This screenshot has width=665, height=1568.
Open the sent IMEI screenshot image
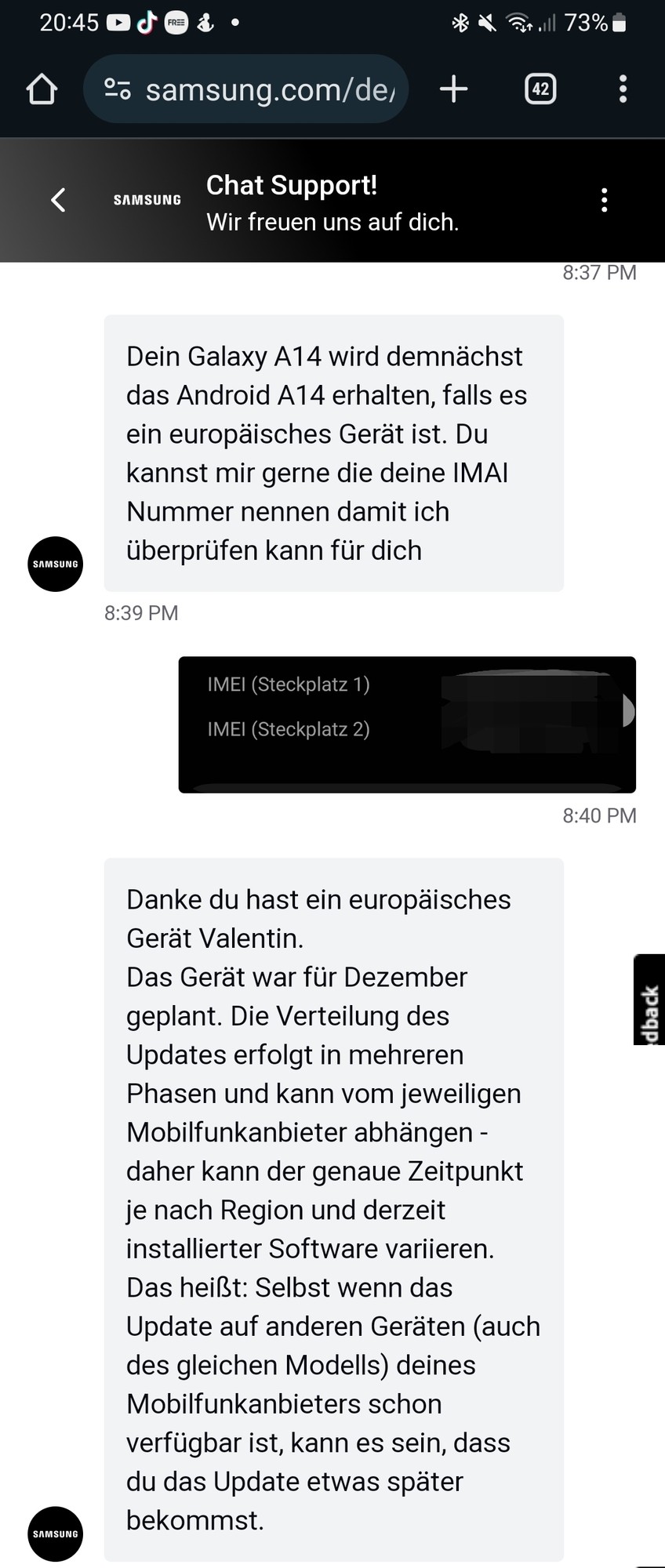click(406, 724)
